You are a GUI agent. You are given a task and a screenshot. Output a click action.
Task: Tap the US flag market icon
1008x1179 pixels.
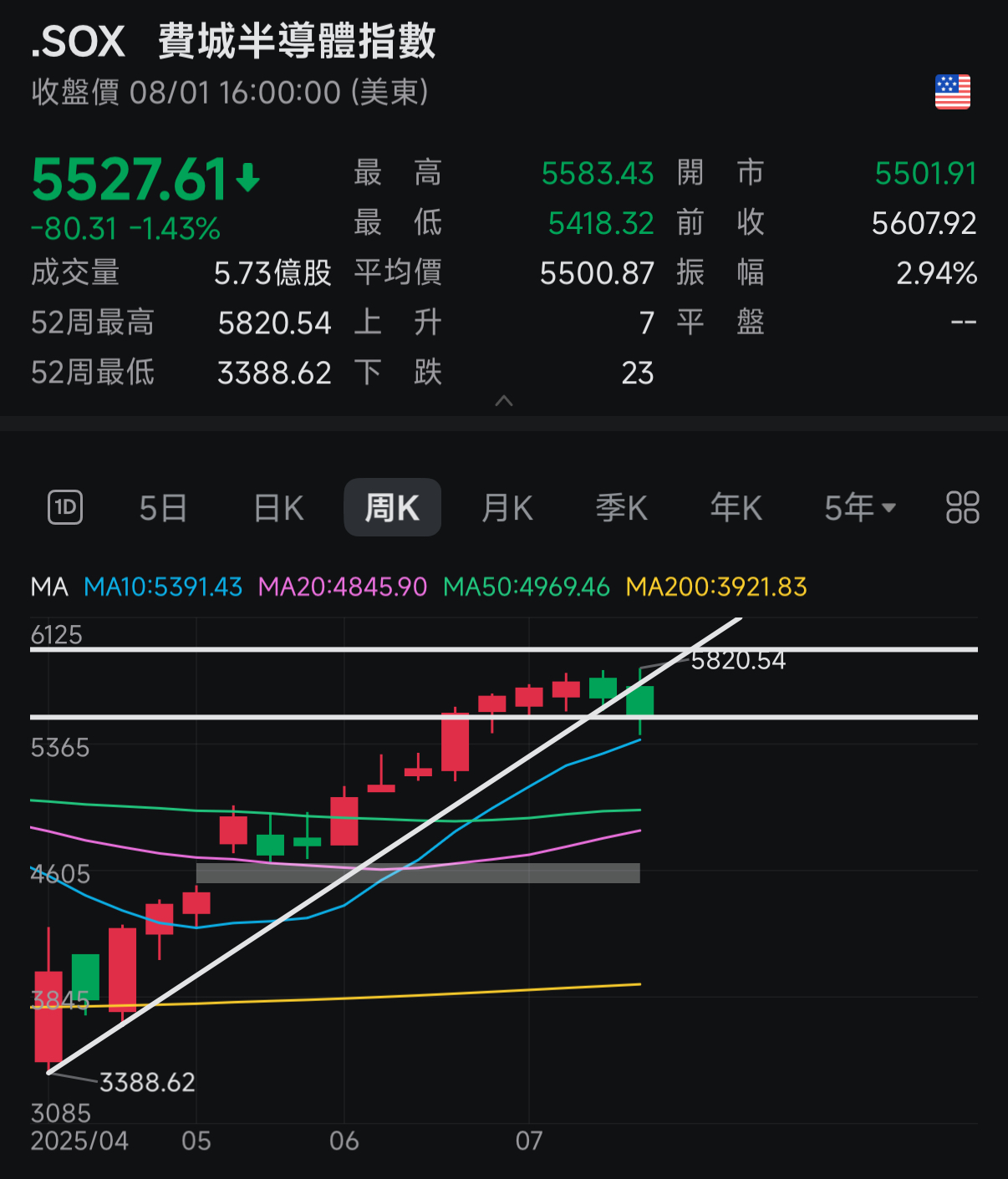954,92
